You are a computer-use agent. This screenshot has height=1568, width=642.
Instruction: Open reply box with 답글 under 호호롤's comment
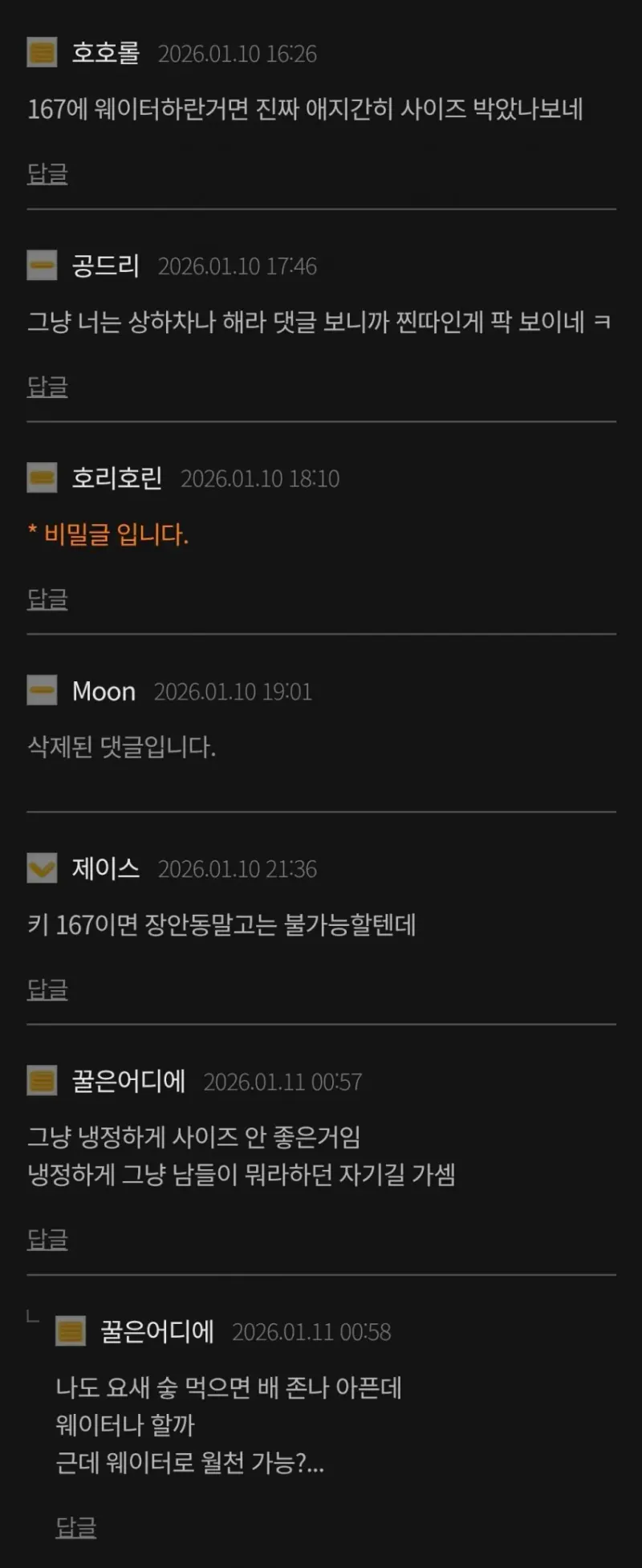point(46,173)
